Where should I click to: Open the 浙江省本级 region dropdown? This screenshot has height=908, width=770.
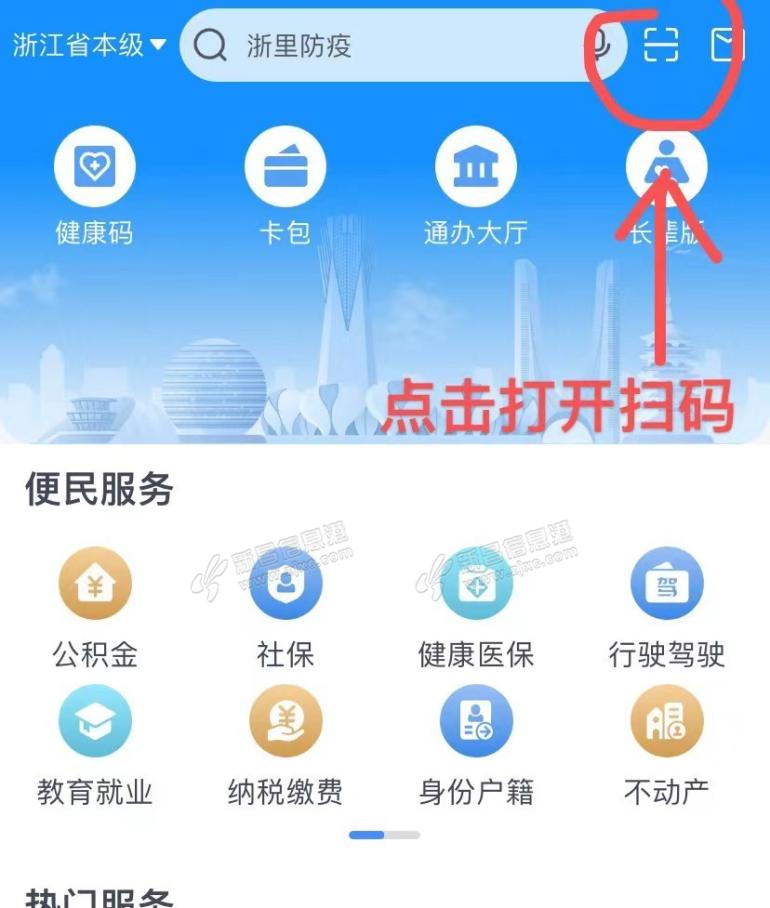(x=90, y=45)
